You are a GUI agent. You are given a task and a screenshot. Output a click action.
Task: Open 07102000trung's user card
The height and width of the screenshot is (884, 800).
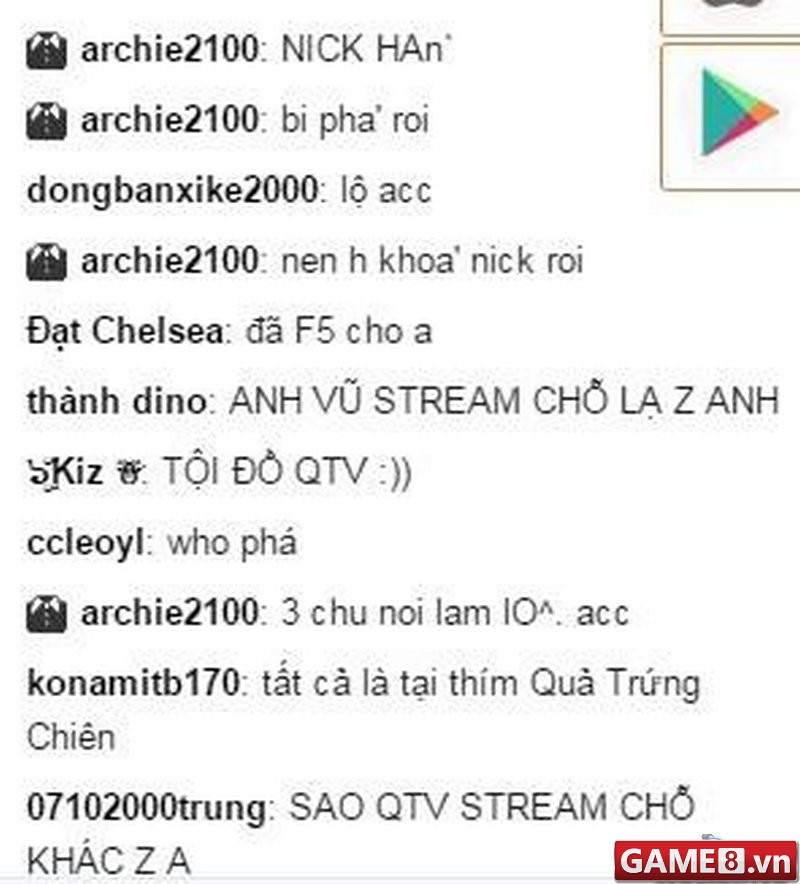[x=147, y=805]
